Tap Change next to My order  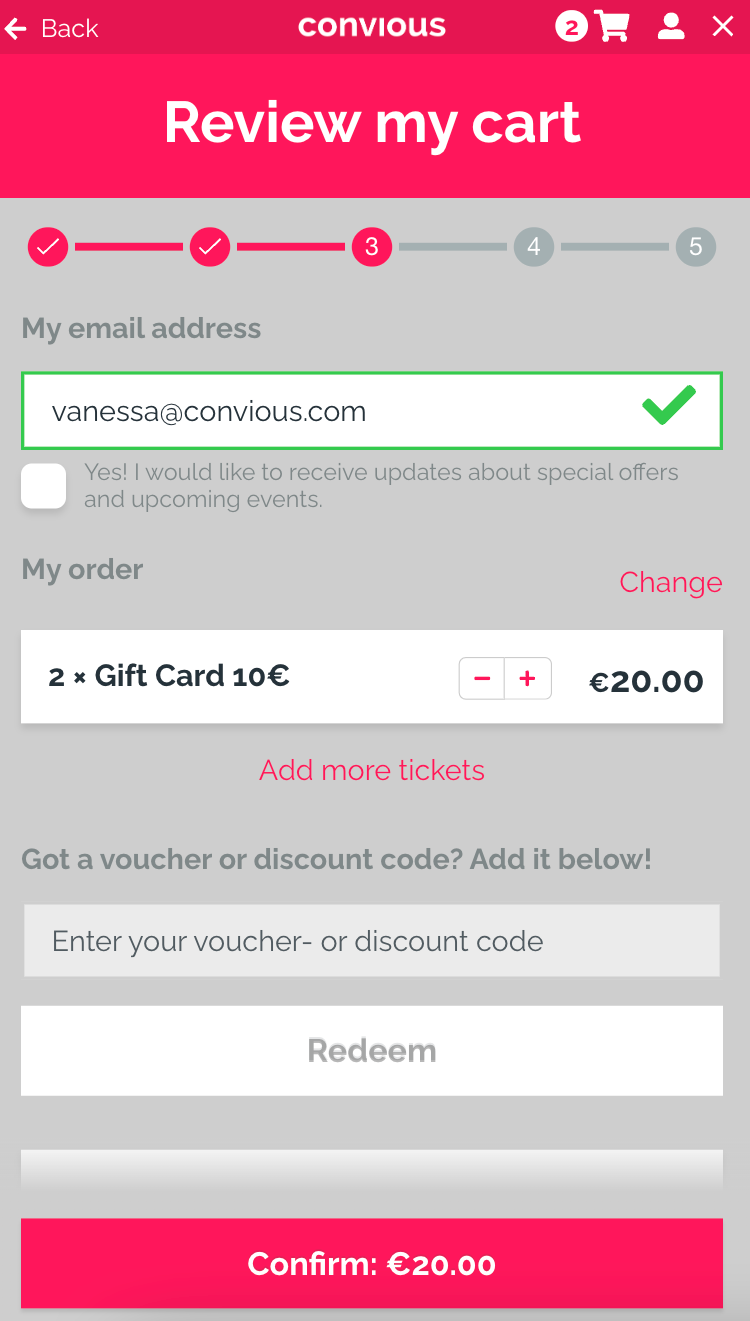pos(670,582)
